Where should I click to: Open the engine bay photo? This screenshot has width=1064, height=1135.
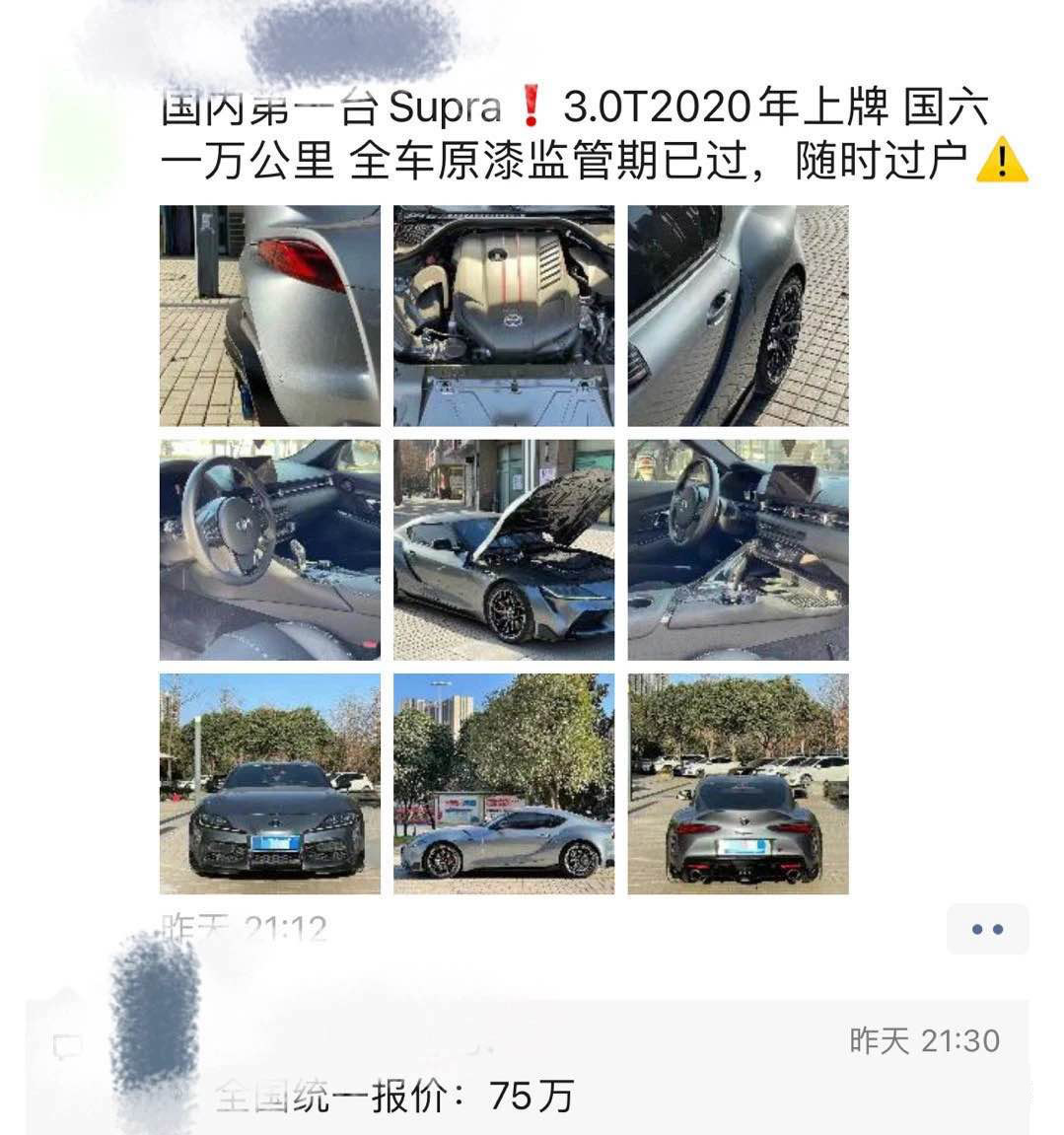point(504,316)
